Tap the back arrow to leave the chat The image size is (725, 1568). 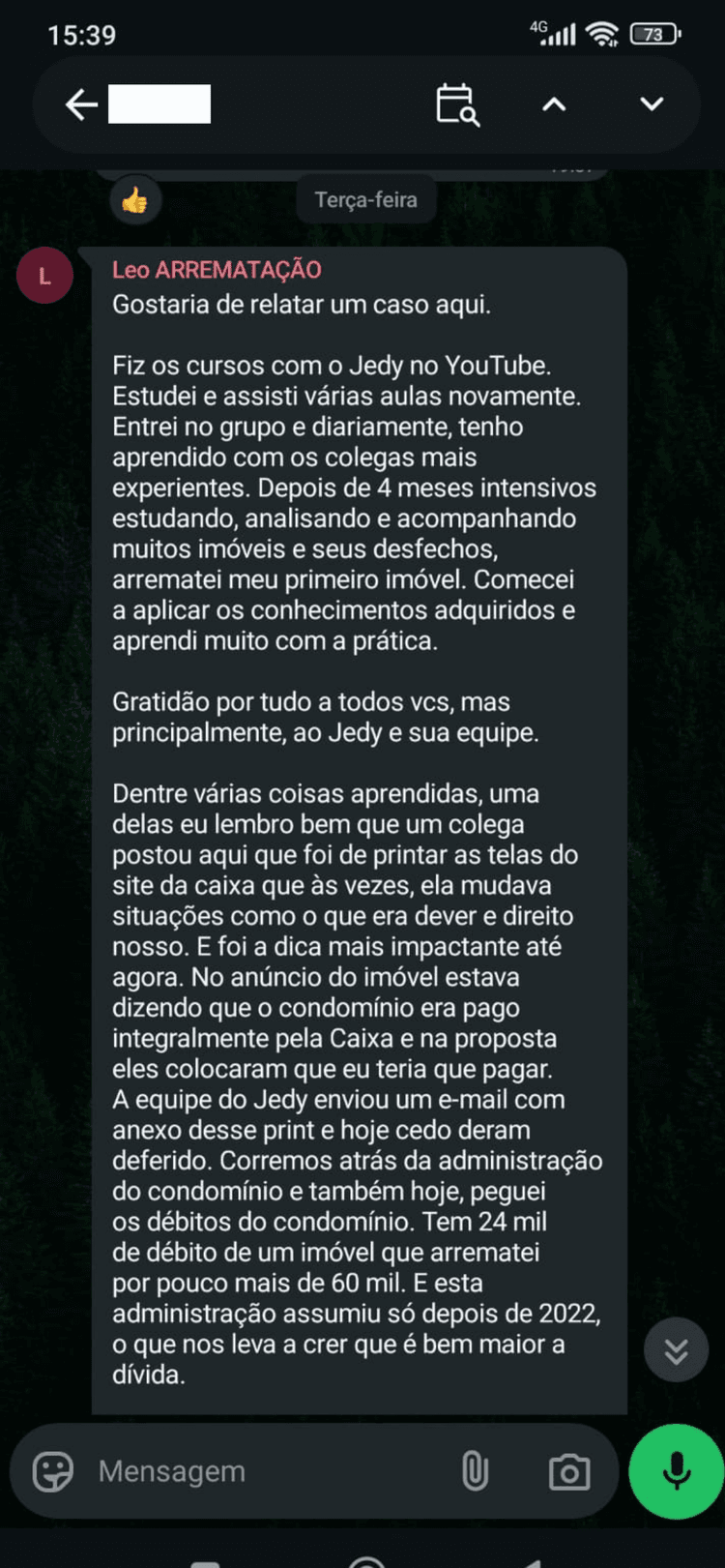coord(82,104)
